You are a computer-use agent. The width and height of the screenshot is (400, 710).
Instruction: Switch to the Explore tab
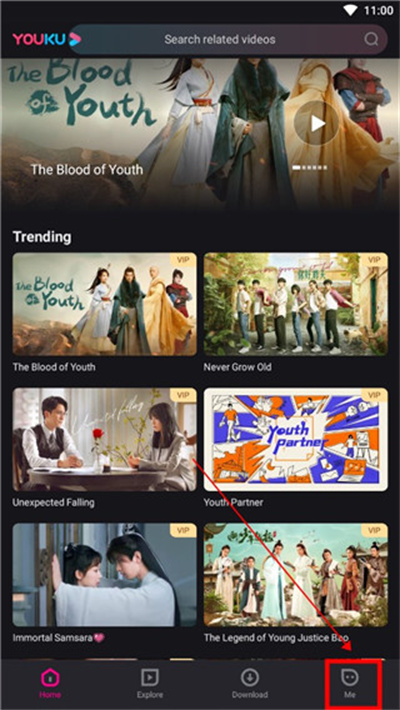pos(150,683)
